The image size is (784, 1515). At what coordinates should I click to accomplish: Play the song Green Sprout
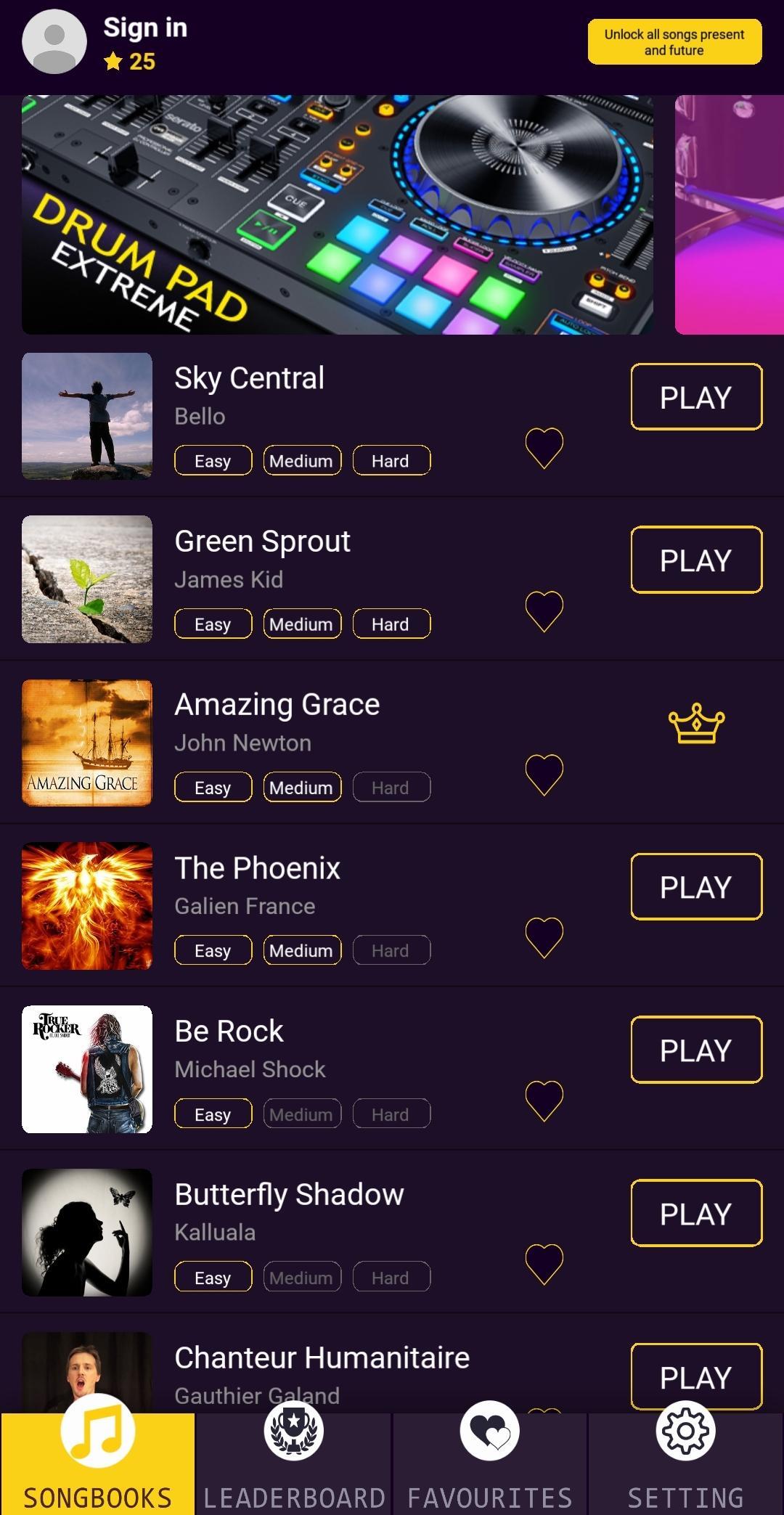(x=696, y=560)
